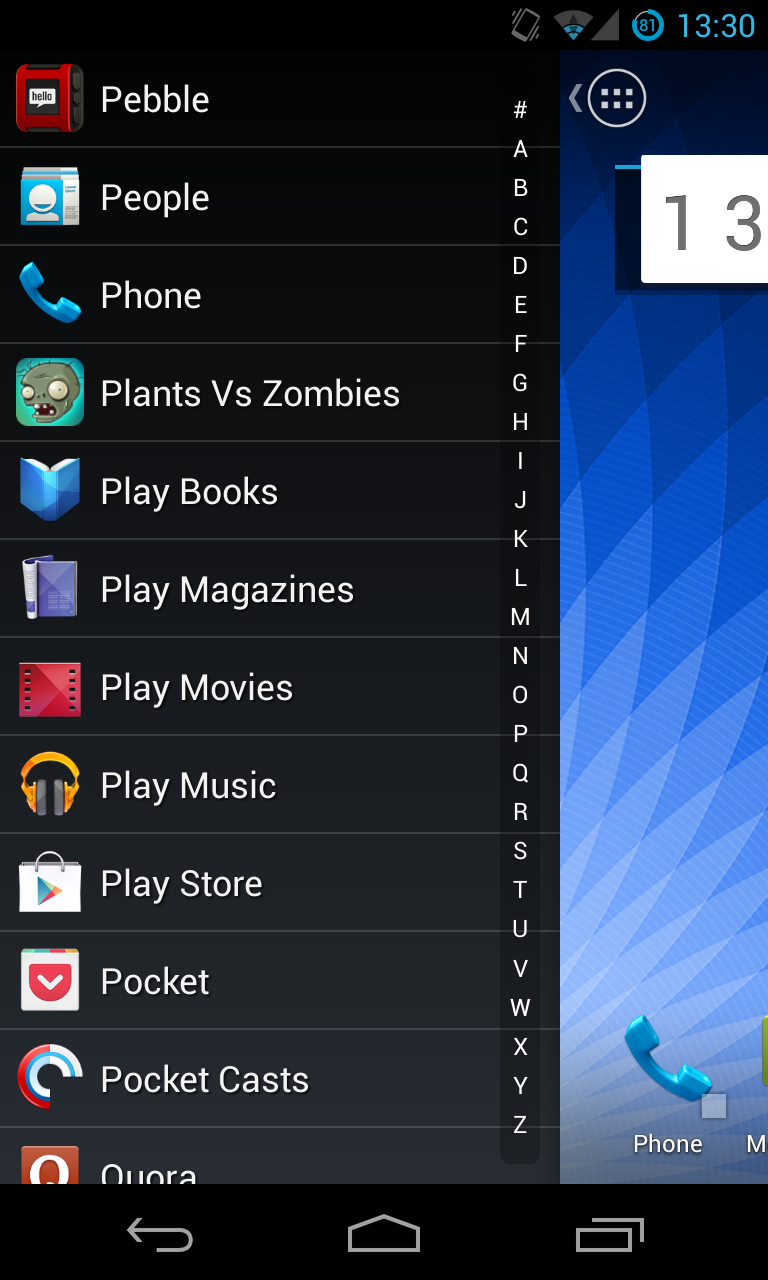Open Play Magazines
Viewport: 768px width, 1280px height.
pyautogui.click(x=250, y=589)
